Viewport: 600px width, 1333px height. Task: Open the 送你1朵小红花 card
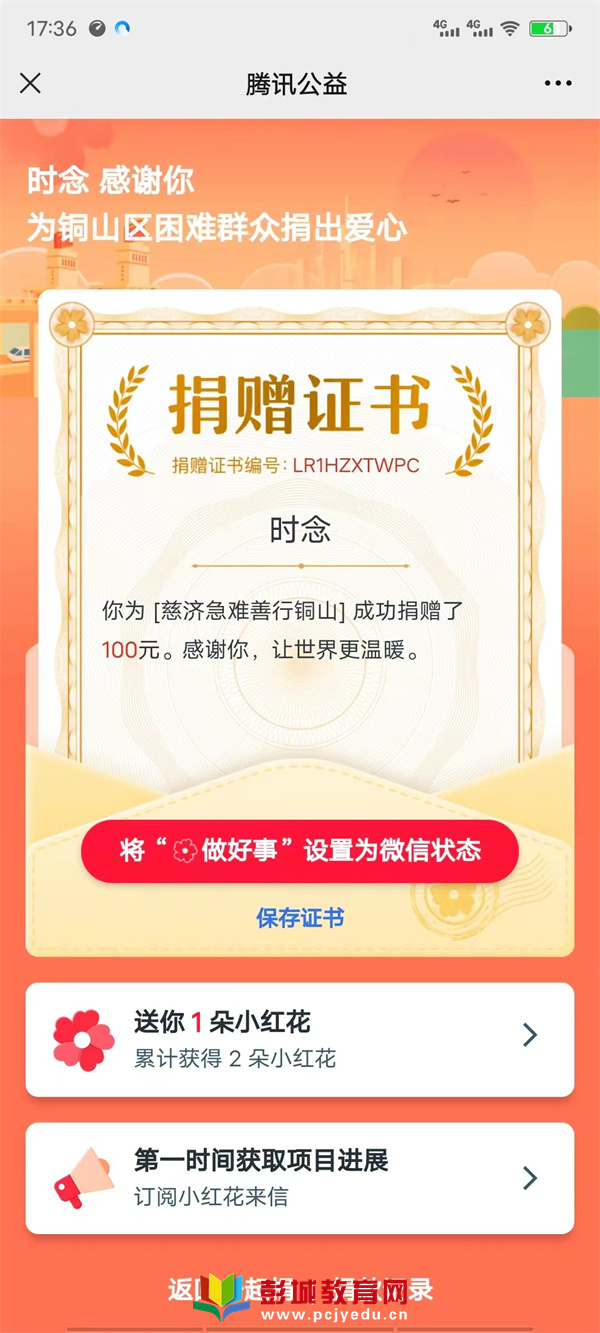coord(300,1040)
